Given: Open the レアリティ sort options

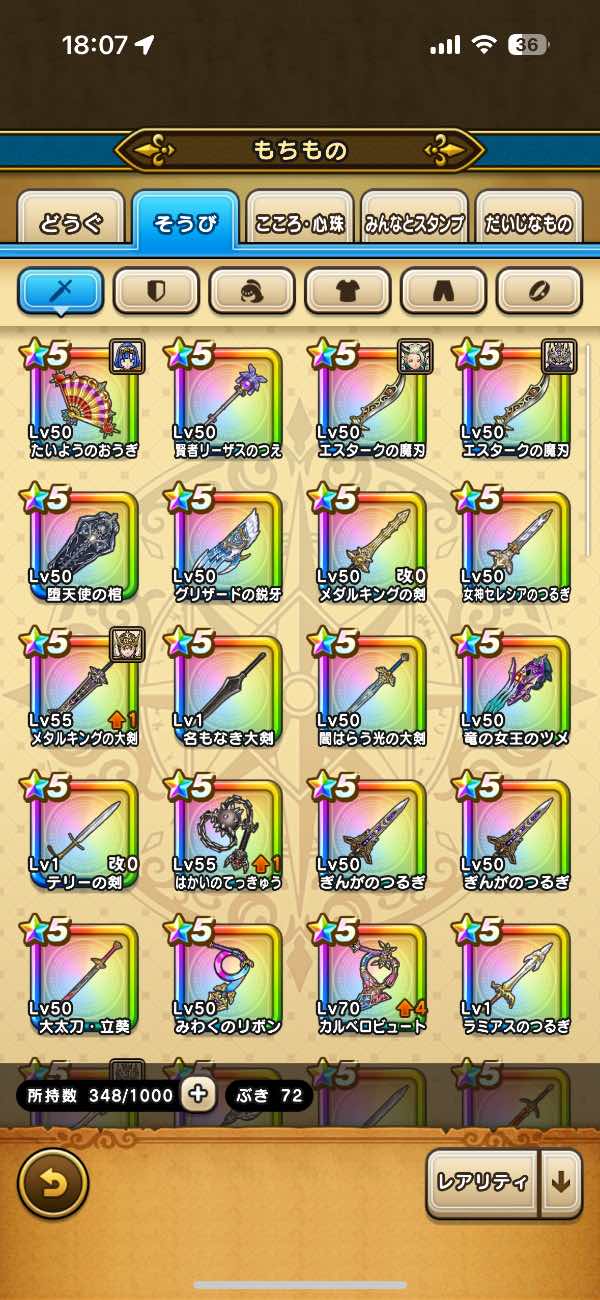Looking at the screenshot, I should 483,1183.
